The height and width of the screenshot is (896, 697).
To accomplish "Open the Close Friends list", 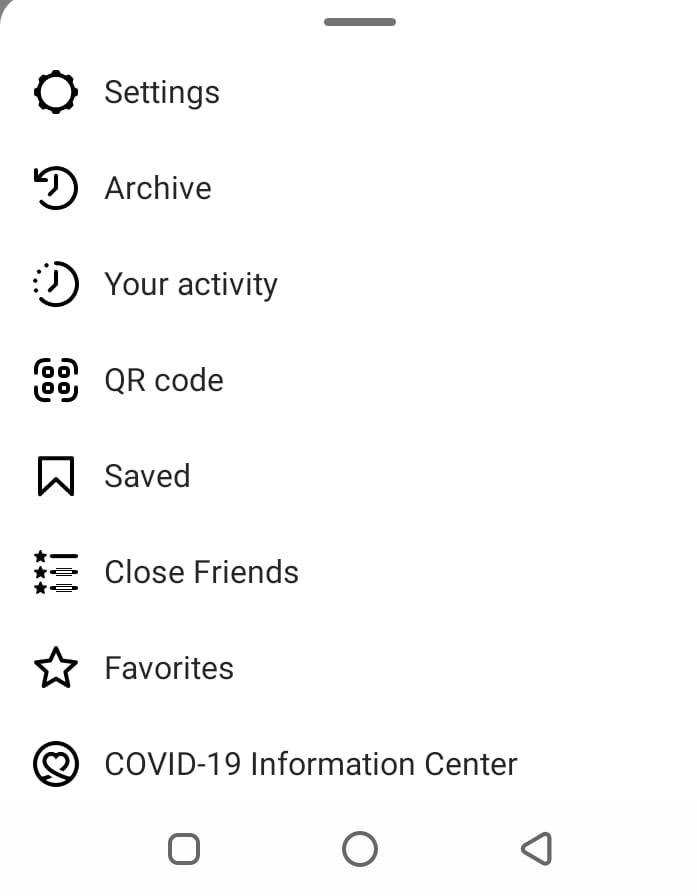I will coord(201,572).
